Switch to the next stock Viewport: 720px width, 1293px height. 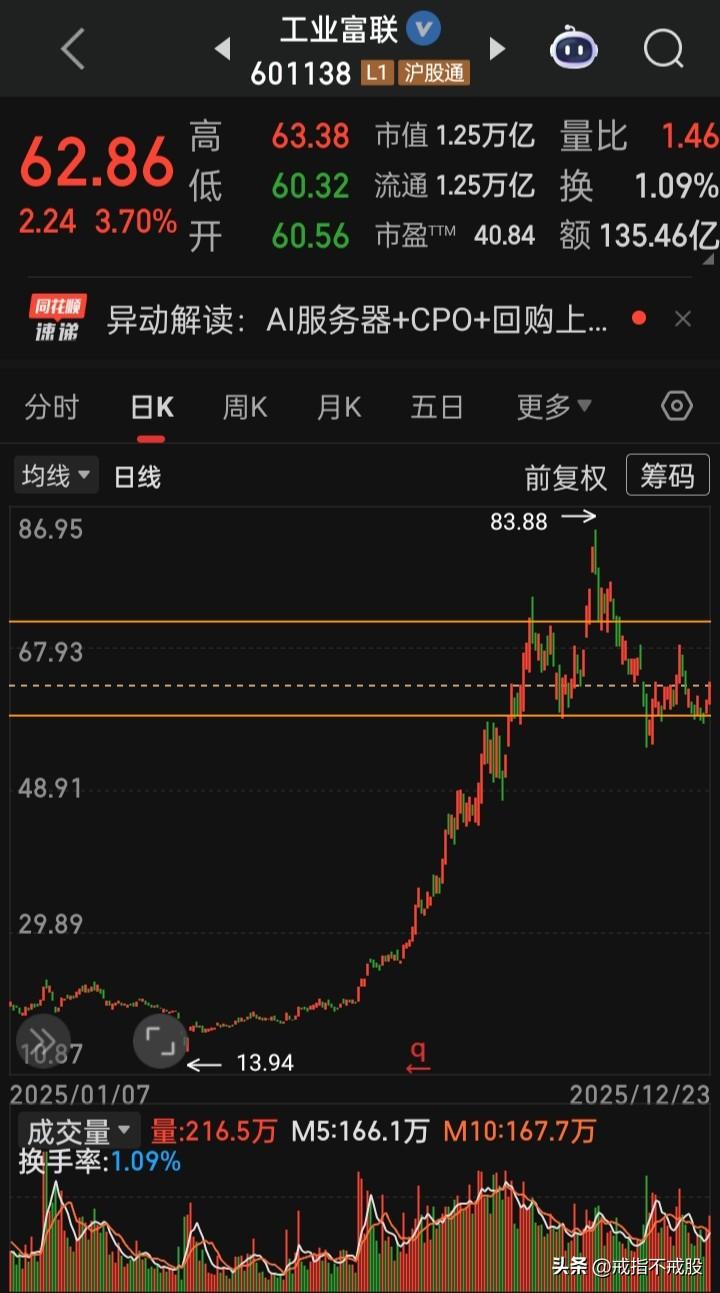[x=497, y=49]
